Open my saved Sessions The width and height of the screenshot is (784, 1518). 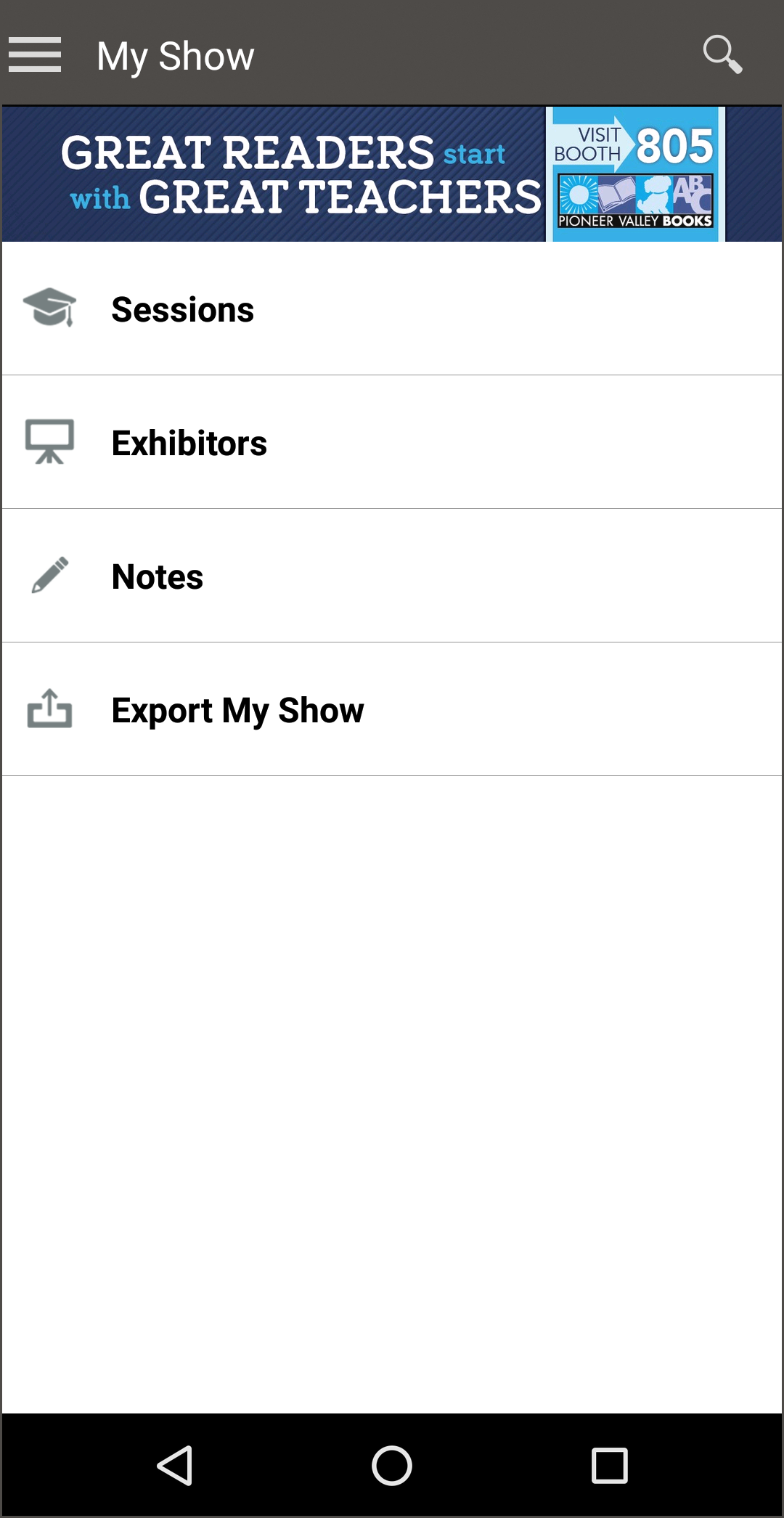(x=392, y=309)
